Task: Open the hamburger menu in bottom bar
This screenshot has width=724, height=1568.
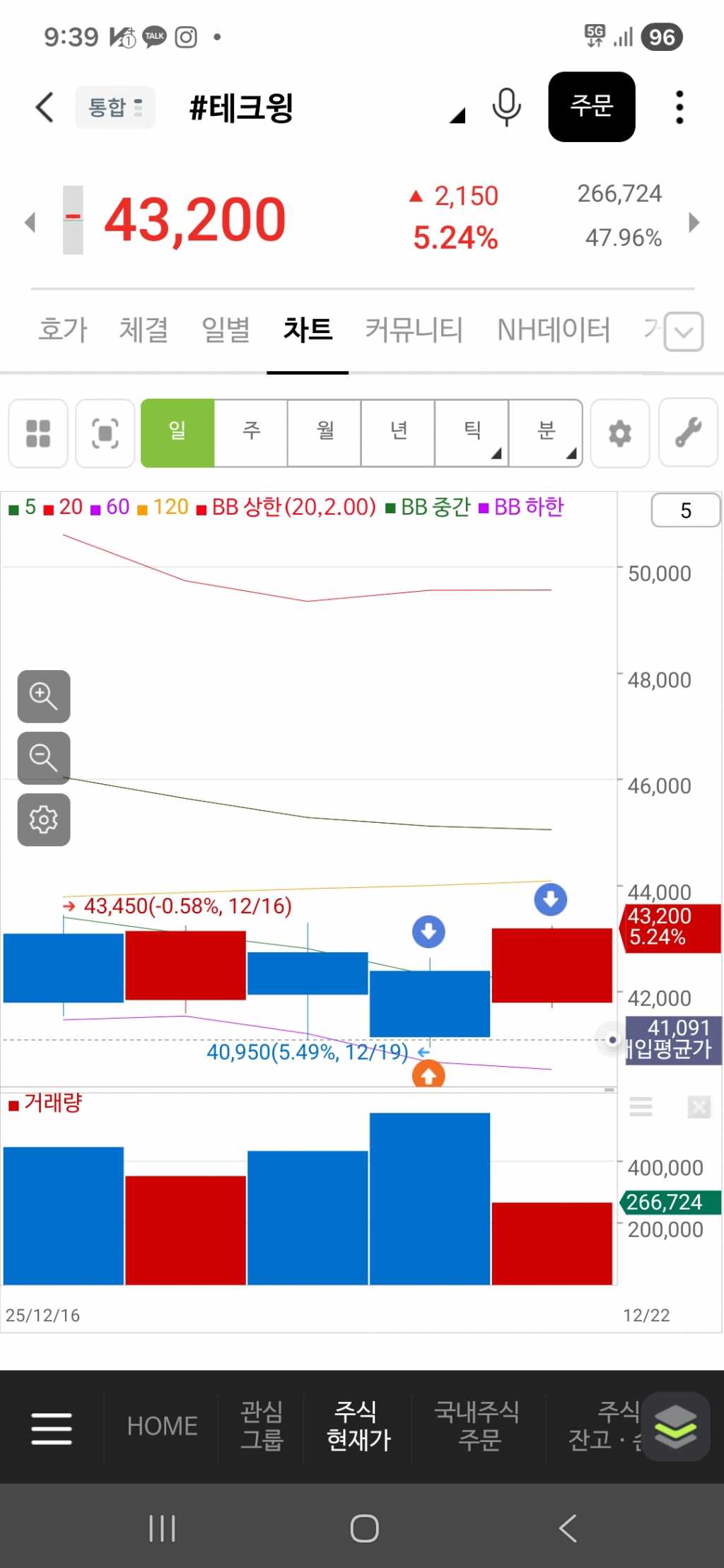Action: 52,1427
